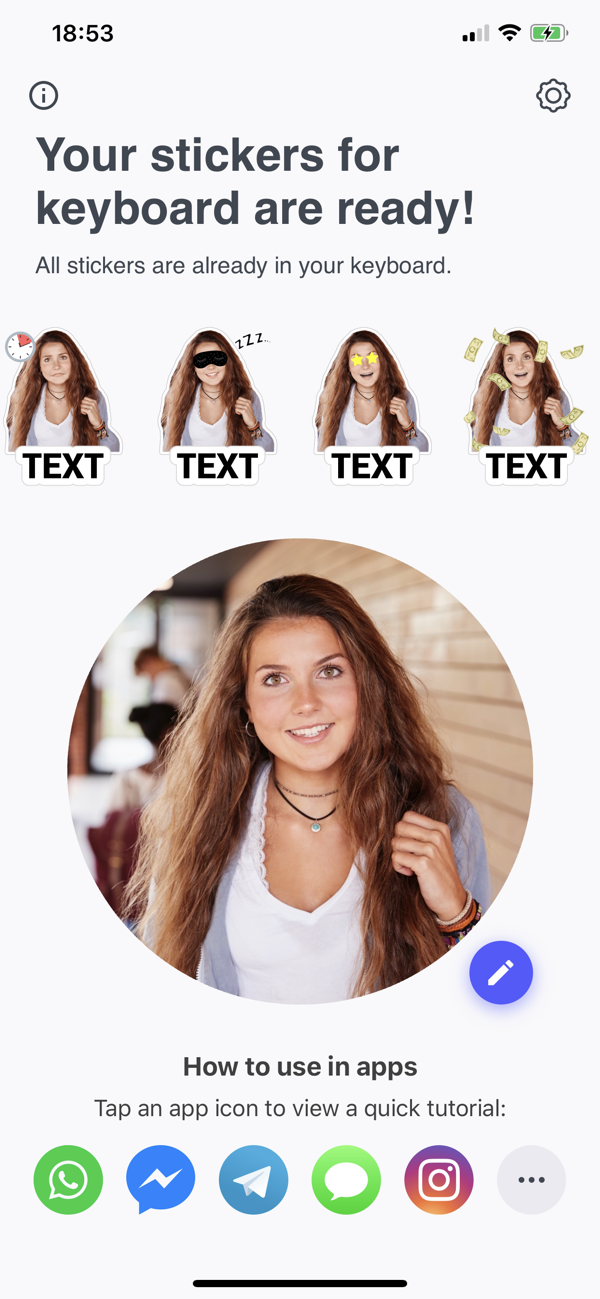Open the settings gear

553,96
